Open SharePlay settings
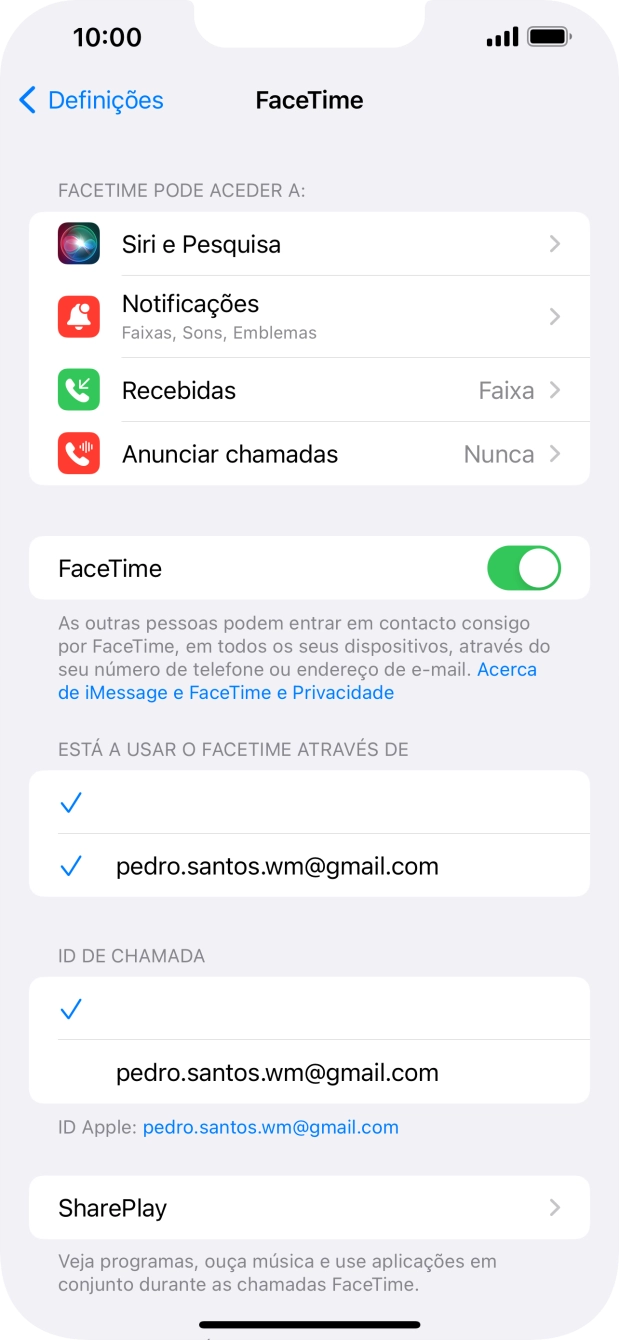The width and height of the screenshot is (619, 1340). (x=309, y=1208)
